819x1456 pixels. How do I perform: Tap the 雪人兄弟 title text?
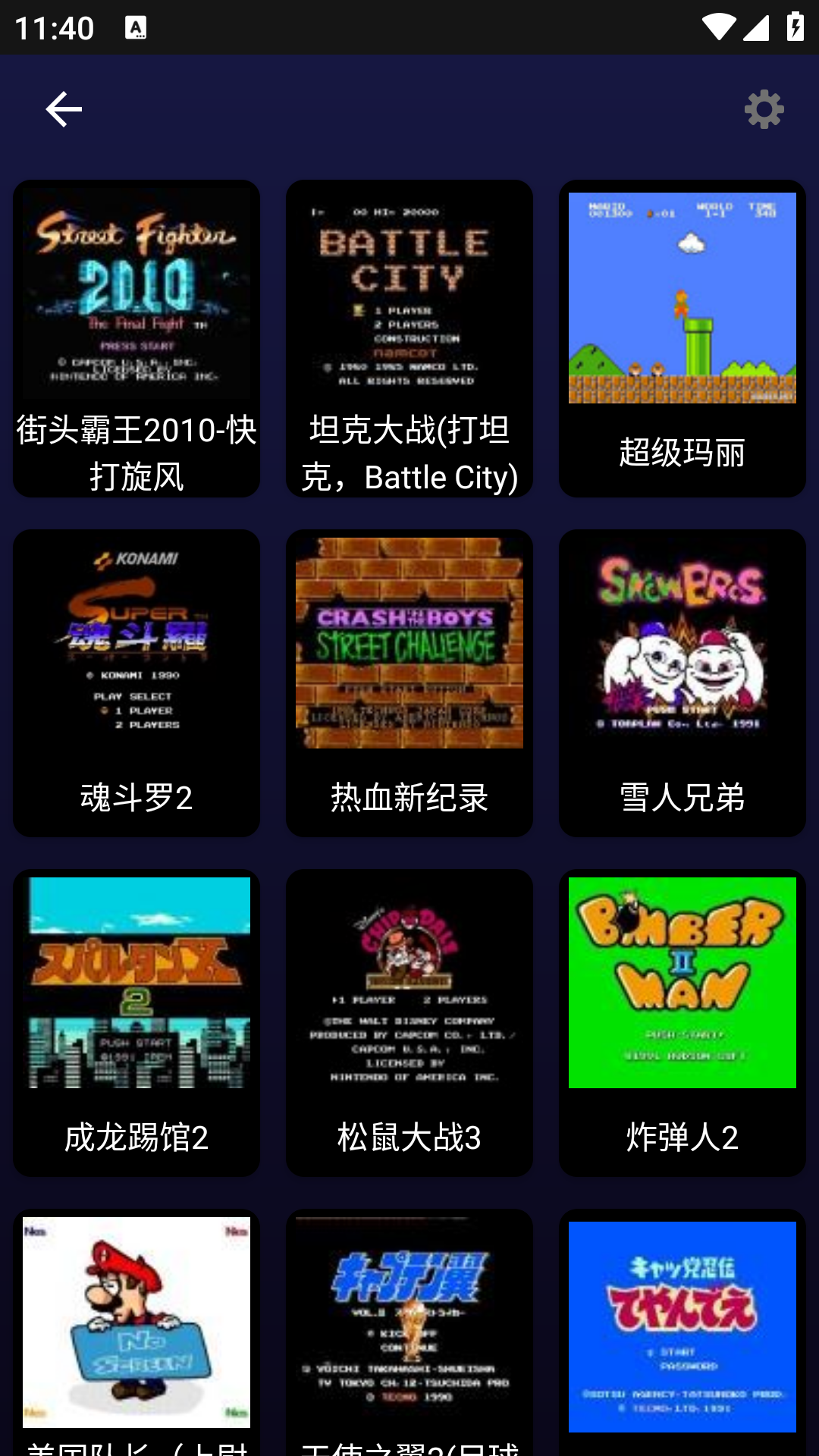pos(682,795)
